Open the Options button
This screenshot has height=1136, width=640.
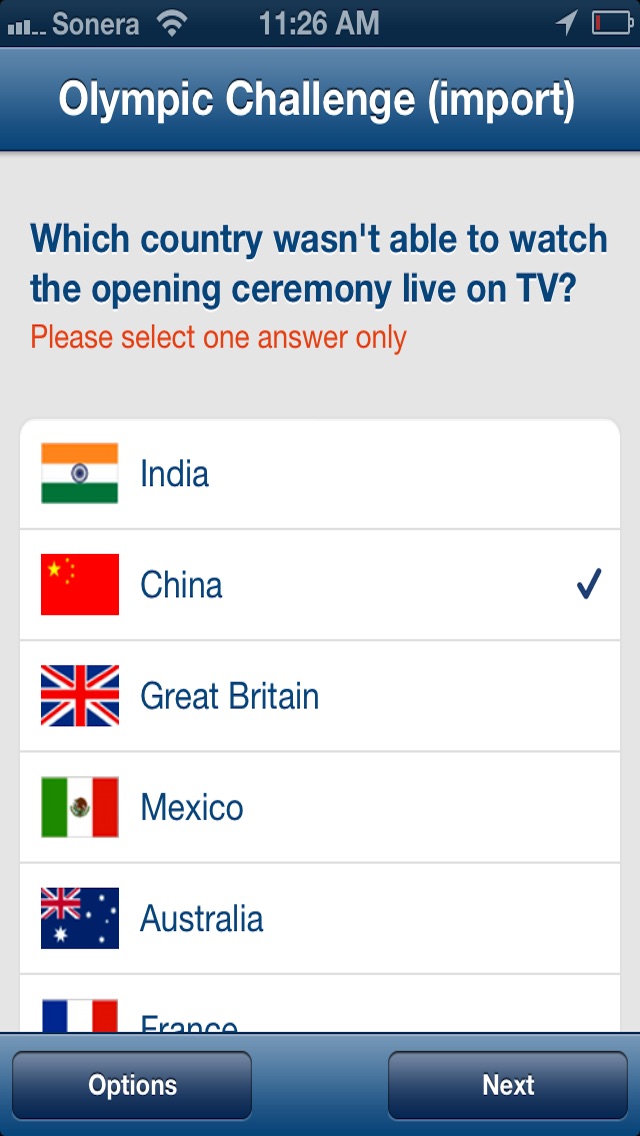click(x=132, y=1085)
